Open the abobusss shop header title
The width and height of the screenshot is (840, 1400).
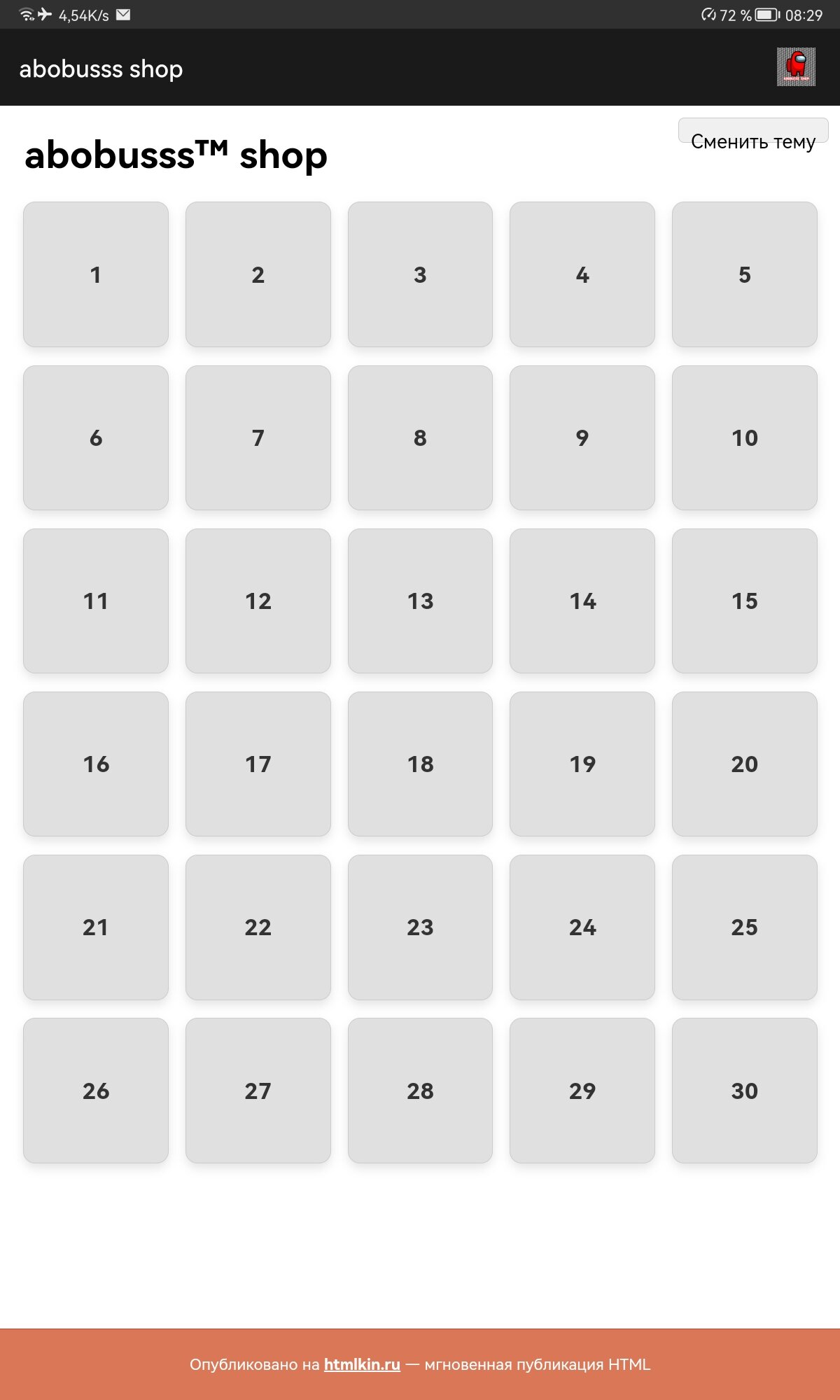pos(101,69)
